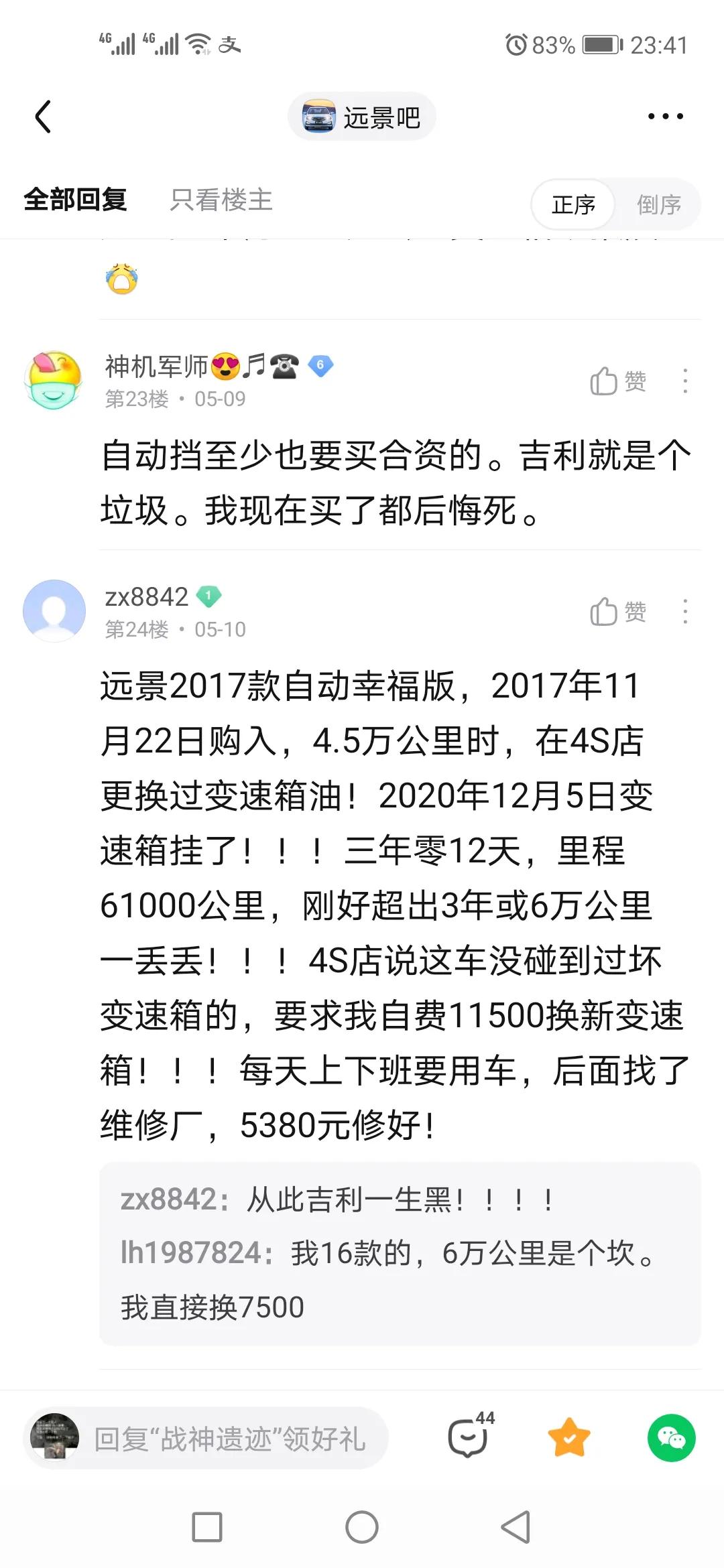This screenshot has height=1568, width=724.
Task: Open the comment bubble icon showing 44
Action: (x=467, y=1436)
